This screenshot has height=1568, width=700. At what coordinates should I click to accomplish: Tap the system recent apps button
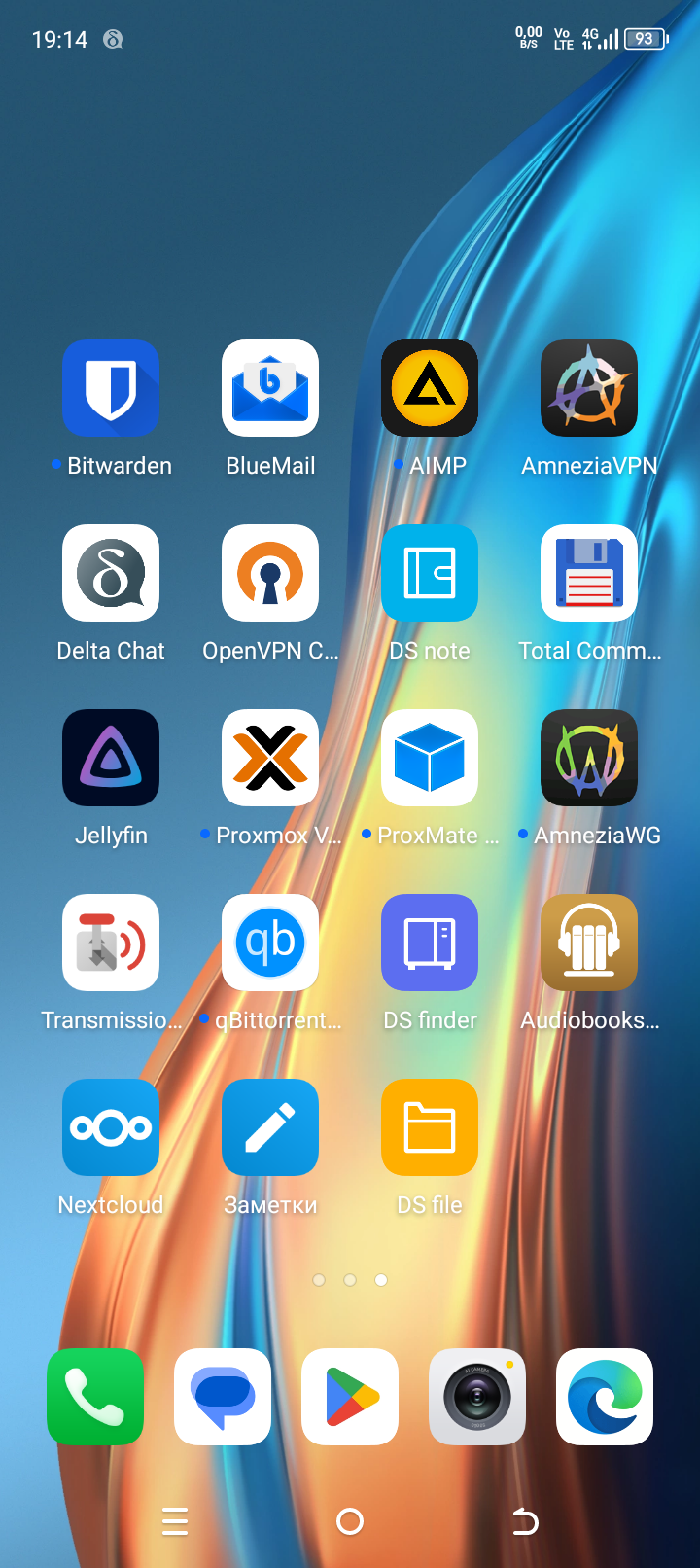pos(175,1521)
